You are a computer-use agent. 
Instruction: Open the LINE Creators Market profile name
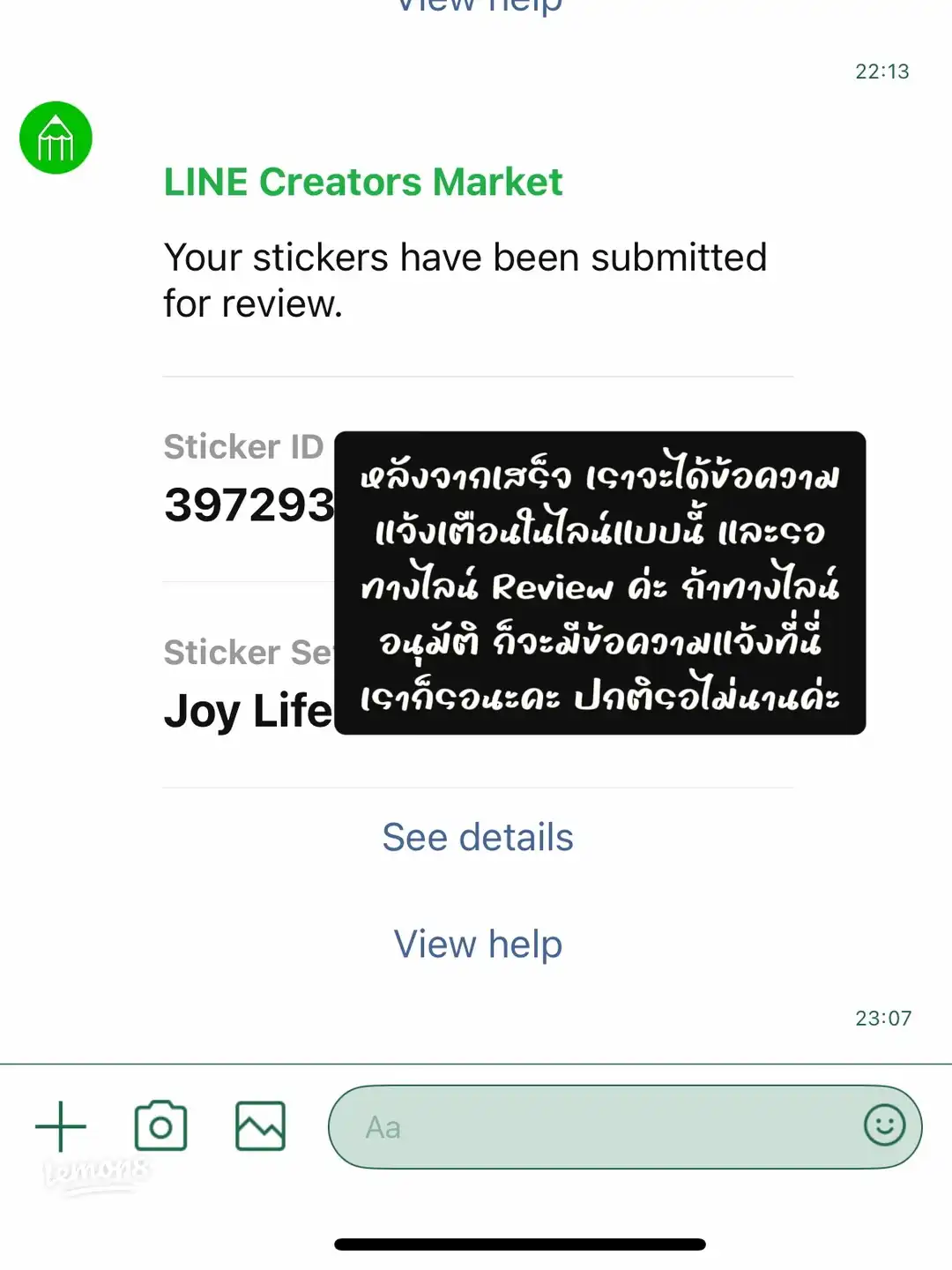pyautogui.click(x=363, y=182)
